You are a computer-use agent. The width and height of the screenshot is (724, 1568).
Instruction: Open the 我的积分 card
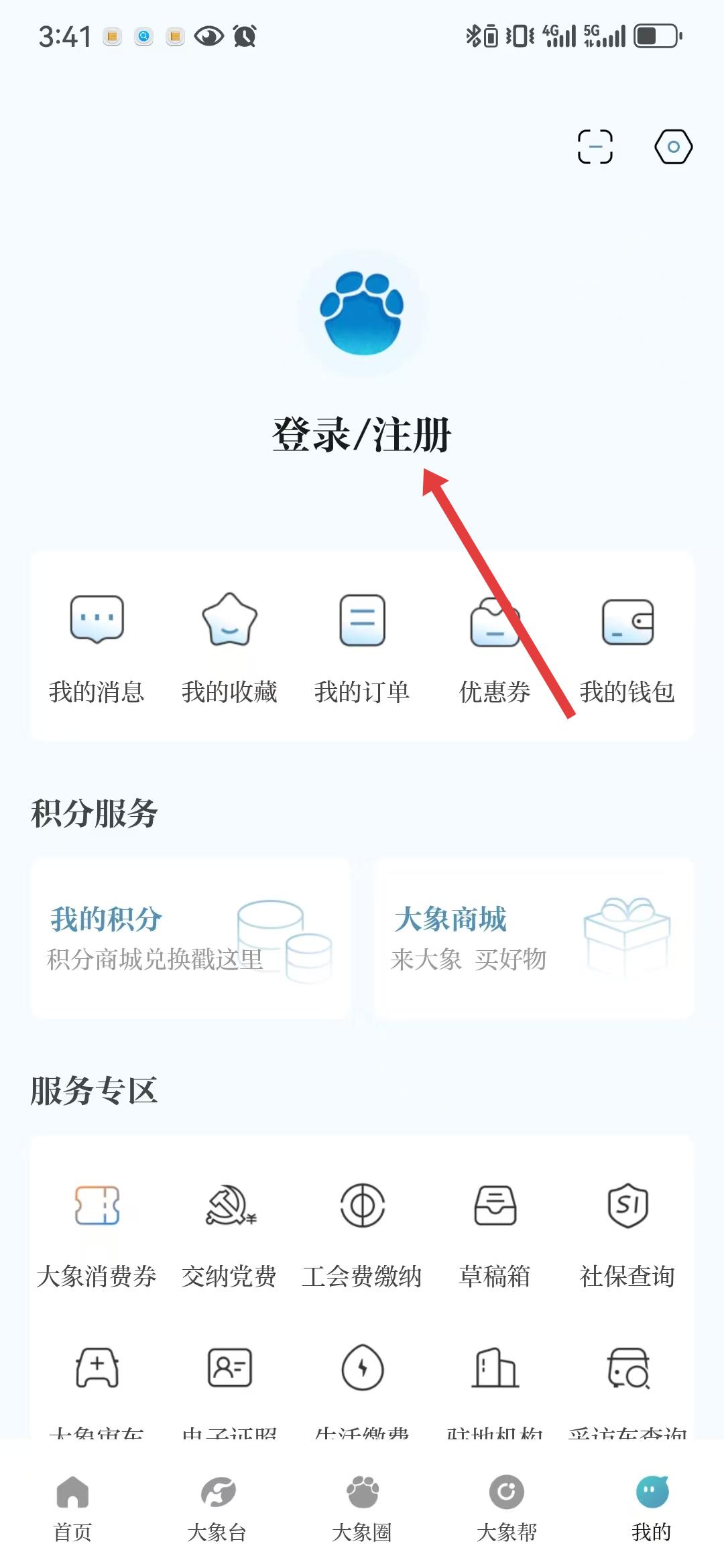click(191, 938)
